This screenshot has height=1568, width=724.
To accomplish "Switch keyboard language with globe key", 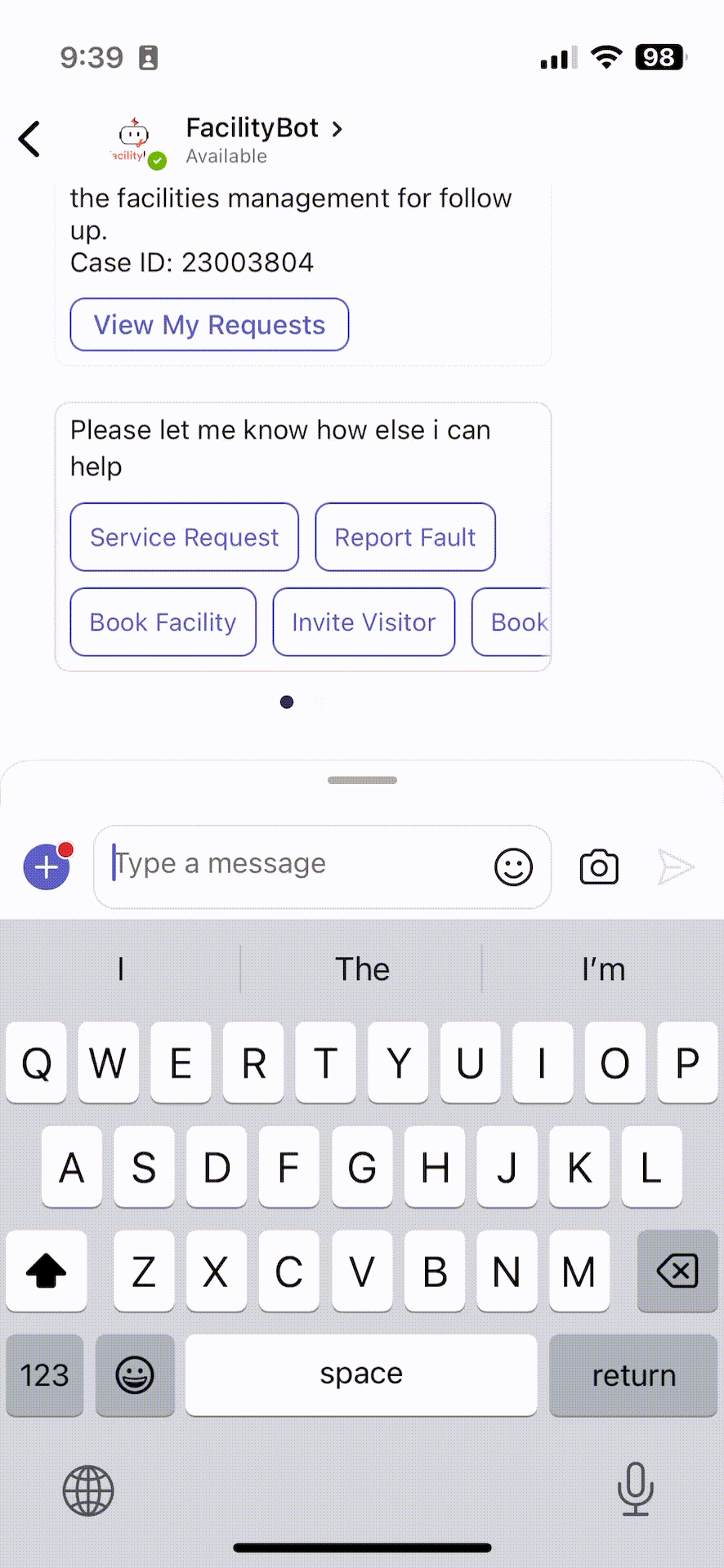I will click(x=88, y=1490).
